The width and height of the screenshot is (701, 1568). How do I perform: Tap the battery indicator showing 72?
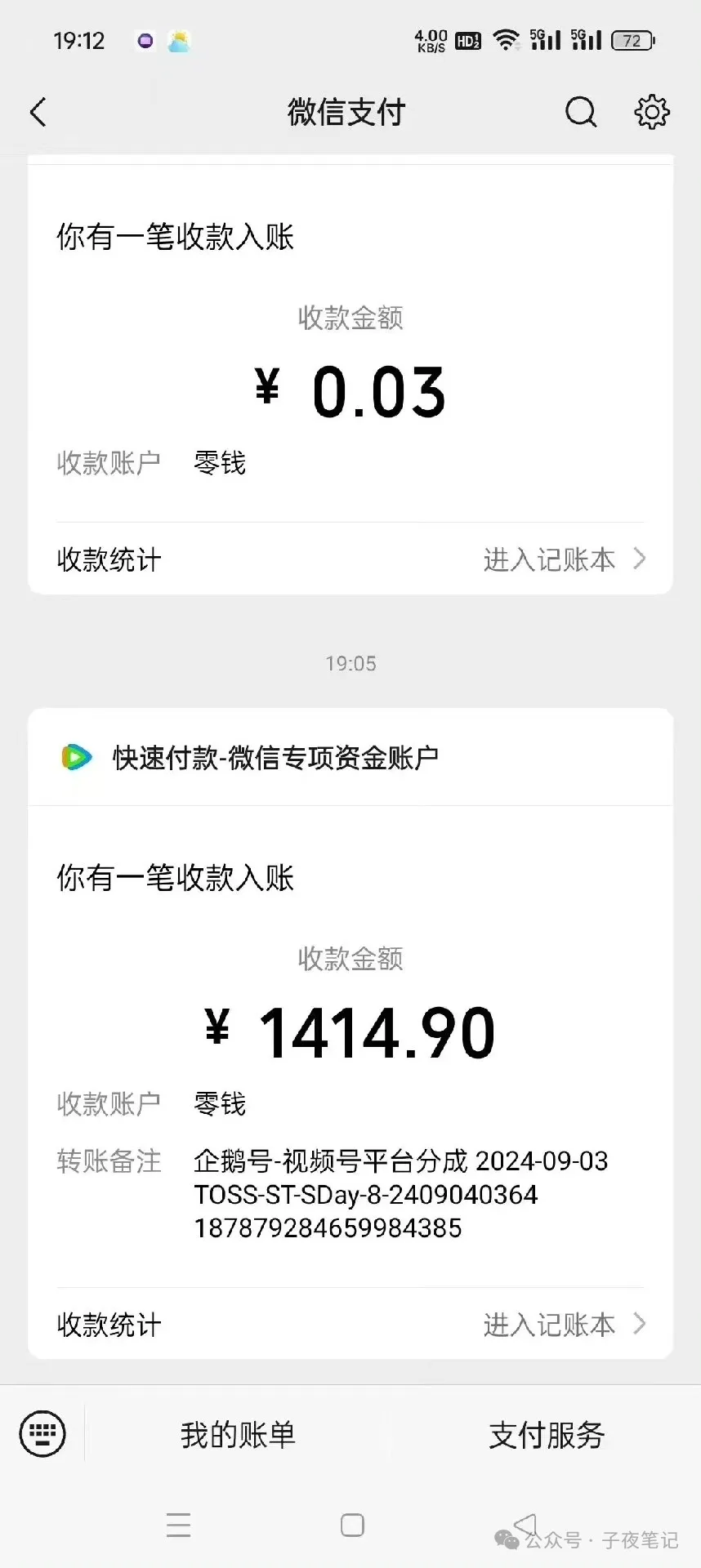(x=630, y=41)
